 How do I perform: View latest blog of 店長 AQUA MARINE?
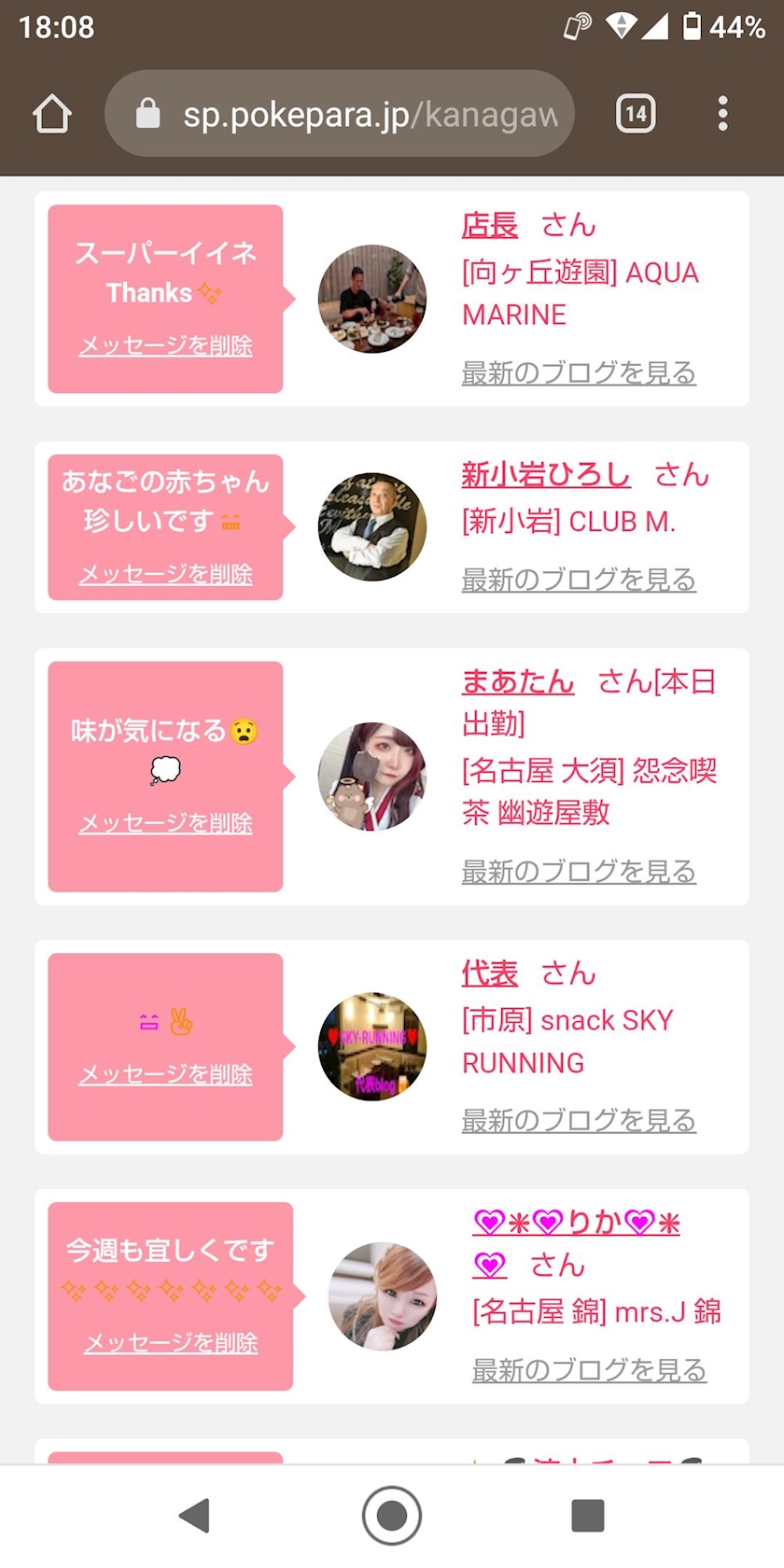click(579, 372)
